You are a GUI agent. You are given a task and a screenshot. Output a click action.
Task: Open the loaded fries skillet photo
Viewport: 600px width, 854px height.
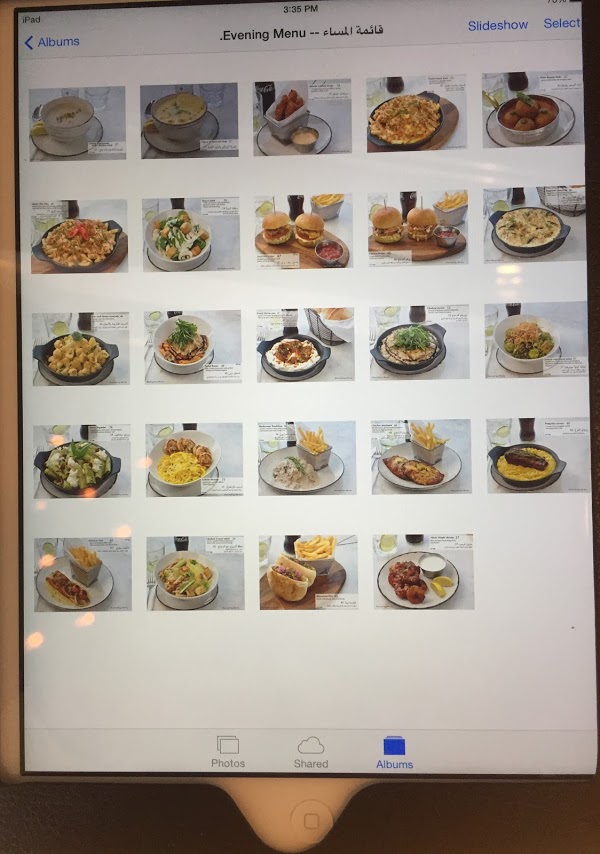[415, 114]
